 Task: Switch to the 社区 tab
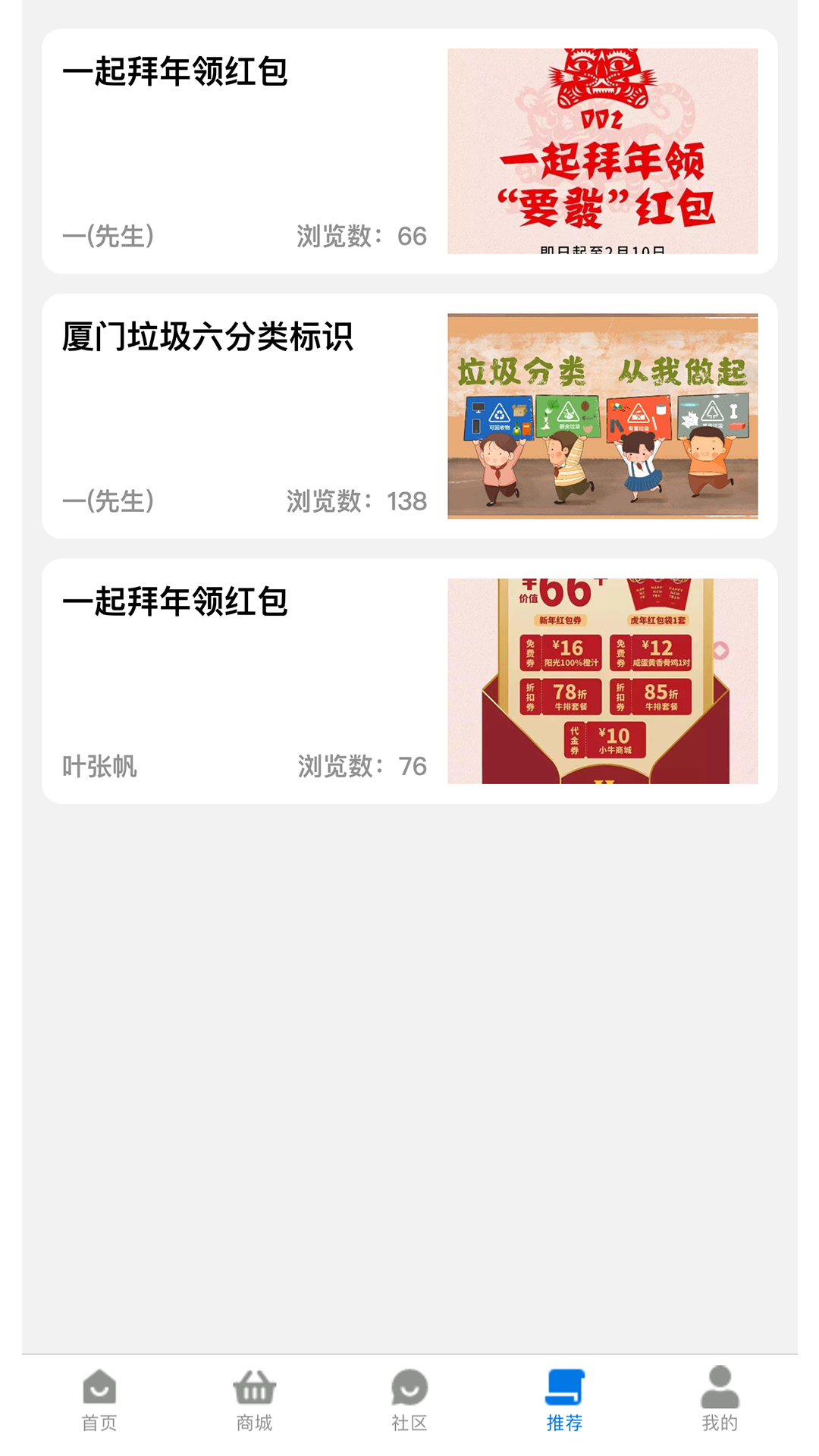click(x=409, y=1399)
